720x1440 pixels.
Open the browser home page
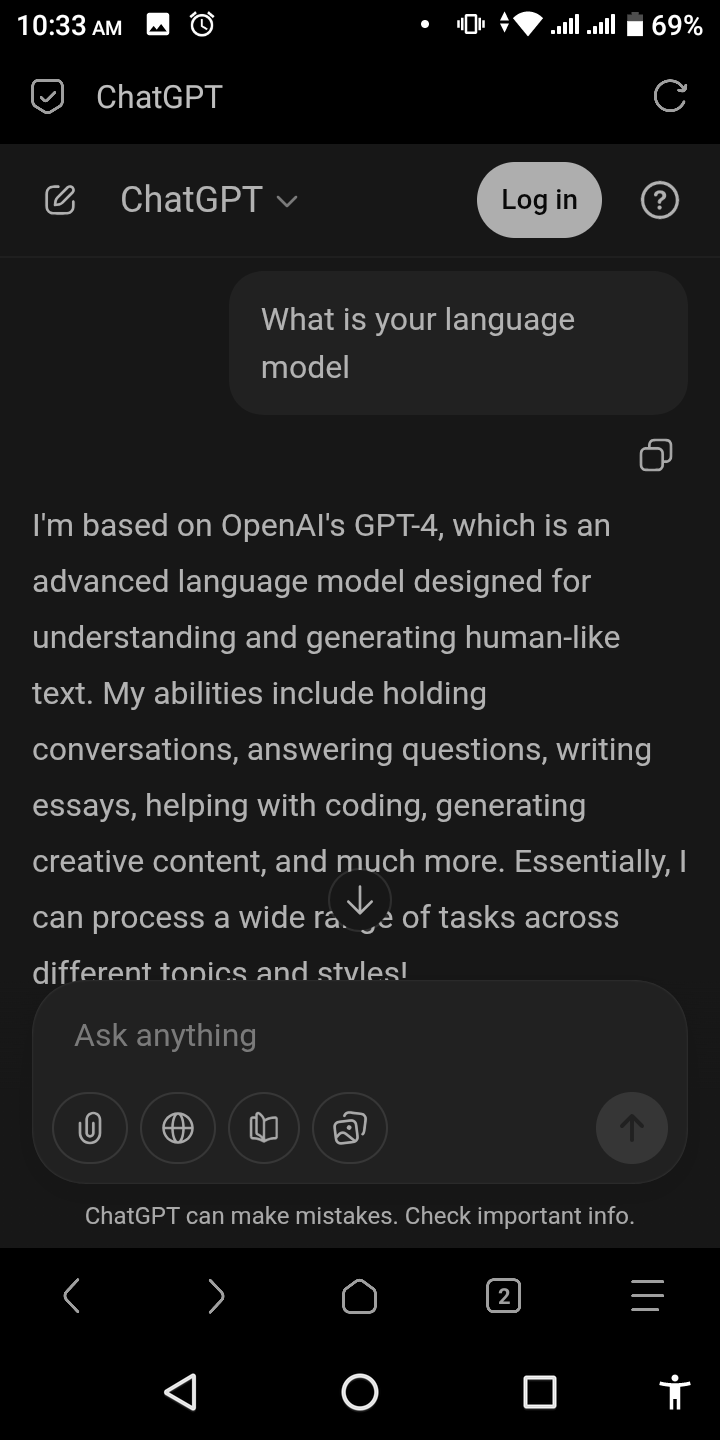point(359,1297)
